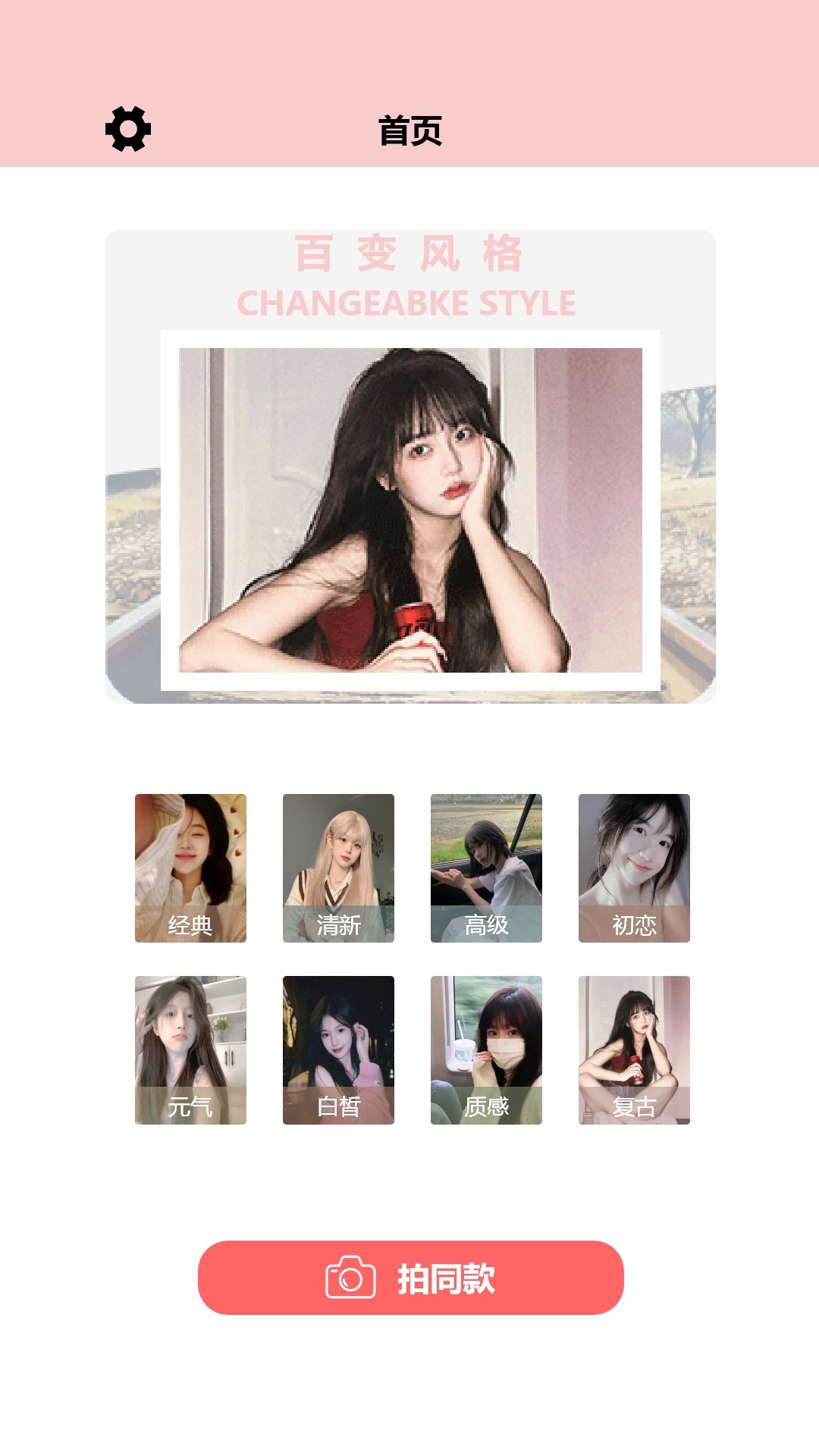Open the settings gear icon

coord(128,129)
